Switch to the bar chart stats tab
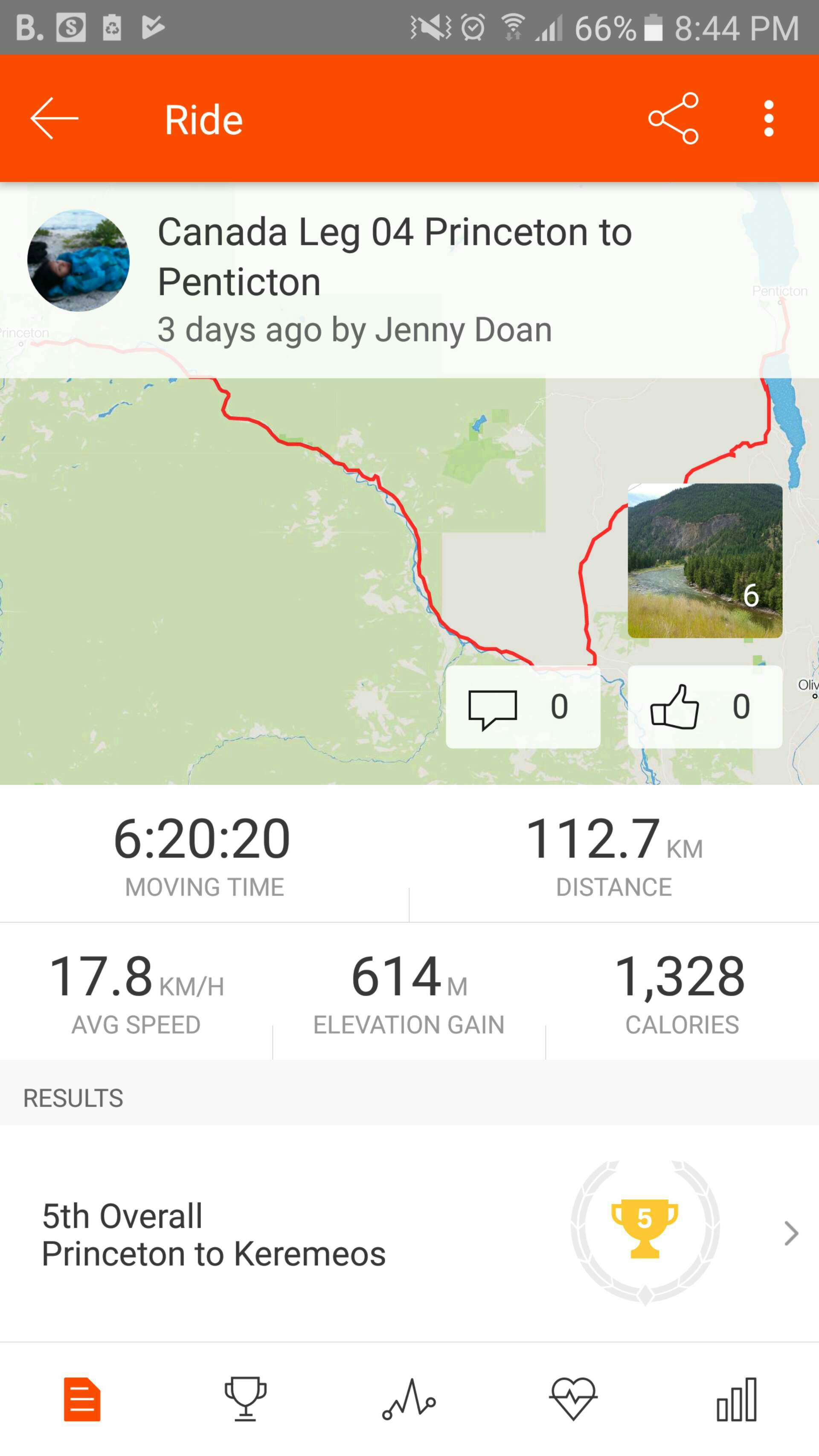The width and height of the screenshot is (819, 1456). pyautogui.click(x=737, y=1400)
